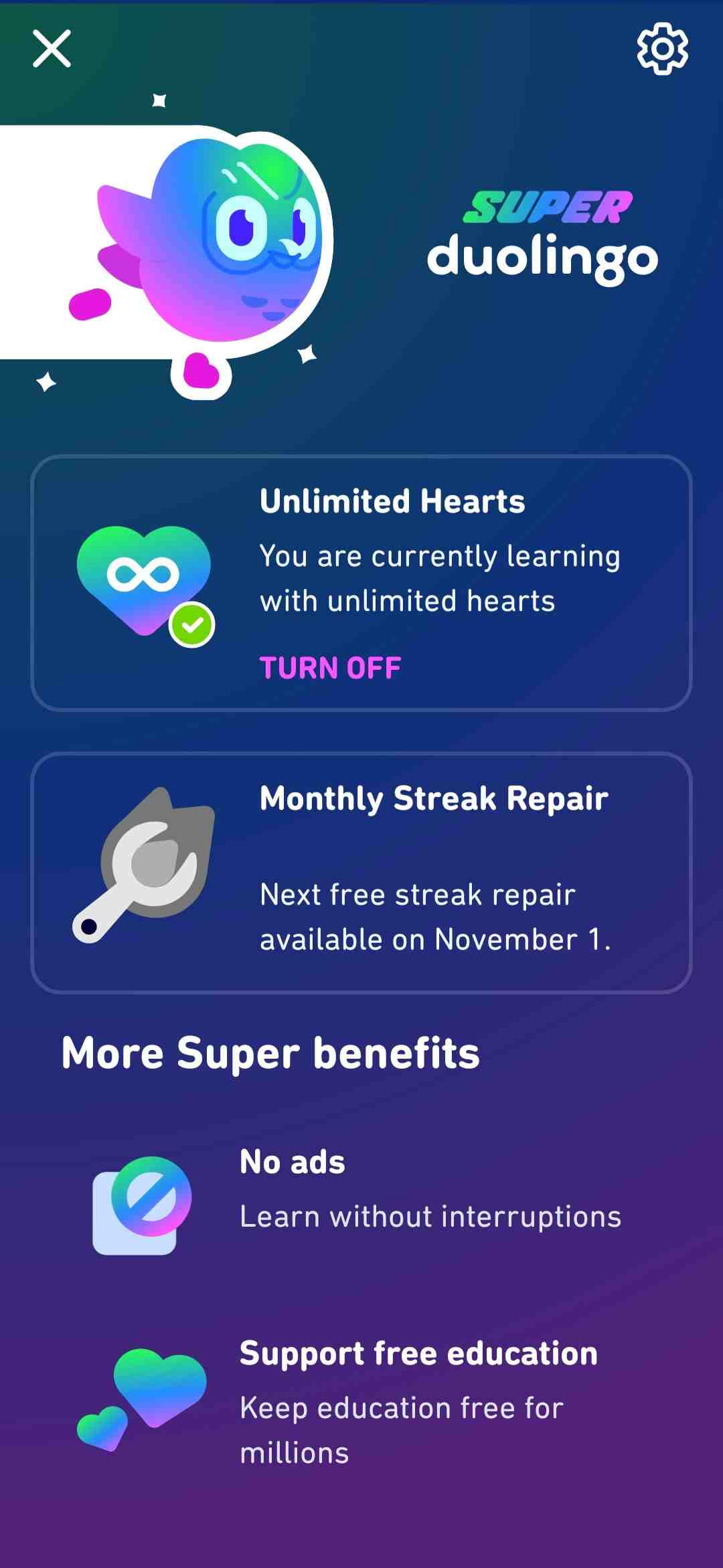Image resolution: width=723 pixels, height=1568 pixels.
Task: Turn off unlimited hearts
Action: [x=330, y=667]
